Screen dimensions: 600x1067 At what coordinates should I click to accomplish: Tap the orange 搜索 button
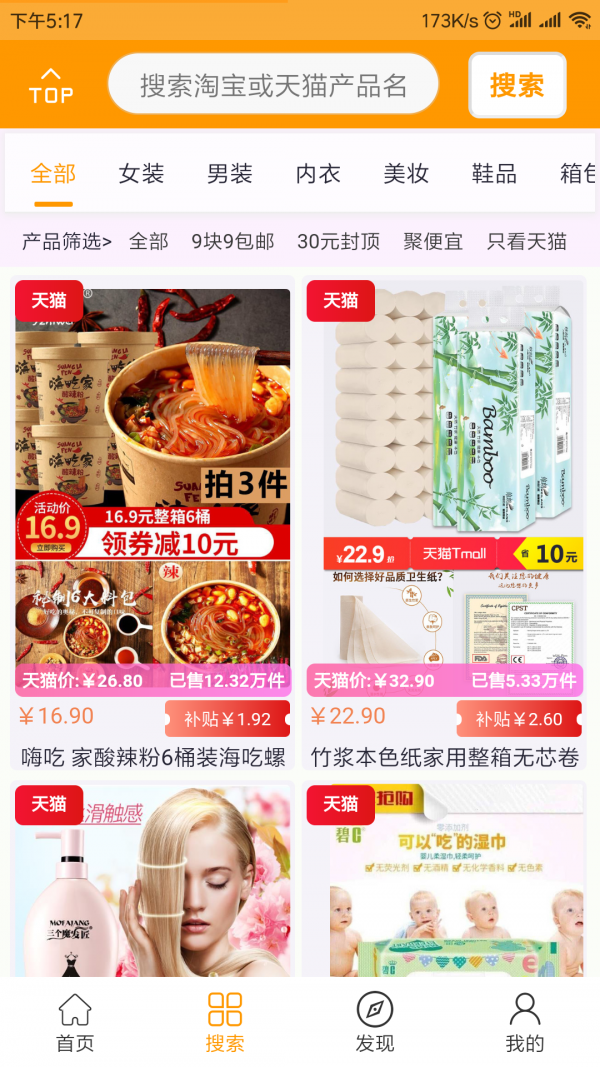point(517,85)
